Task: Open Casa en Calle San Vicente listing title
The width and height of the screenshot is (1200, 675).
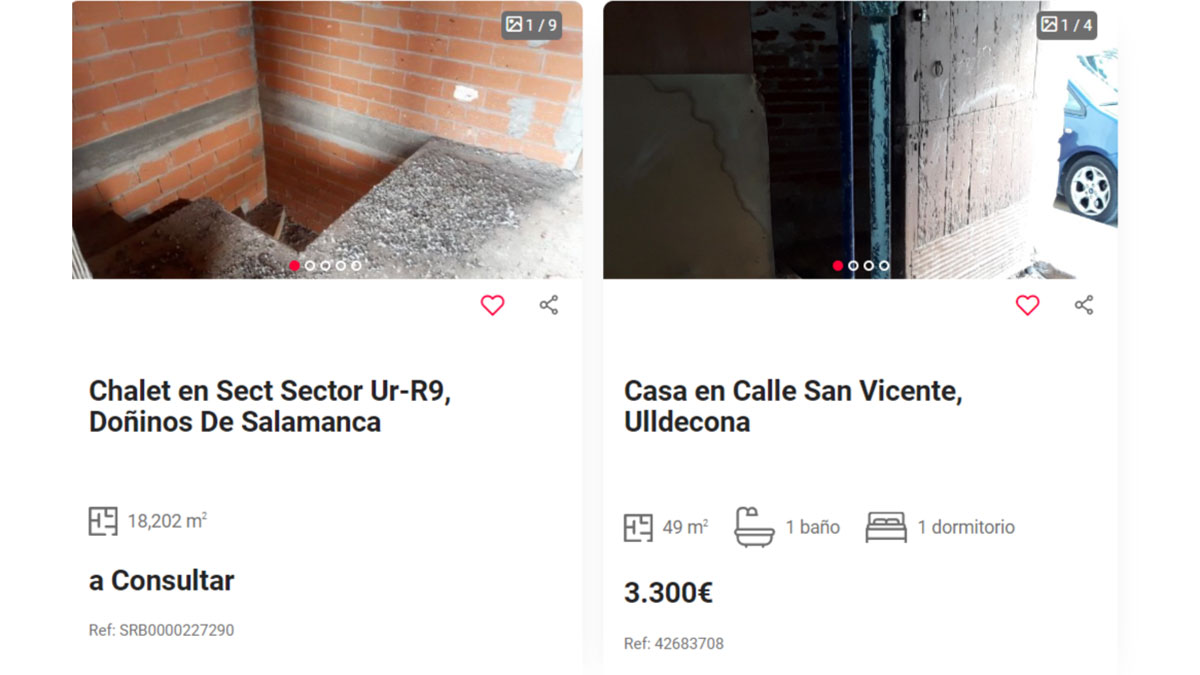Action: click(792, 406)
